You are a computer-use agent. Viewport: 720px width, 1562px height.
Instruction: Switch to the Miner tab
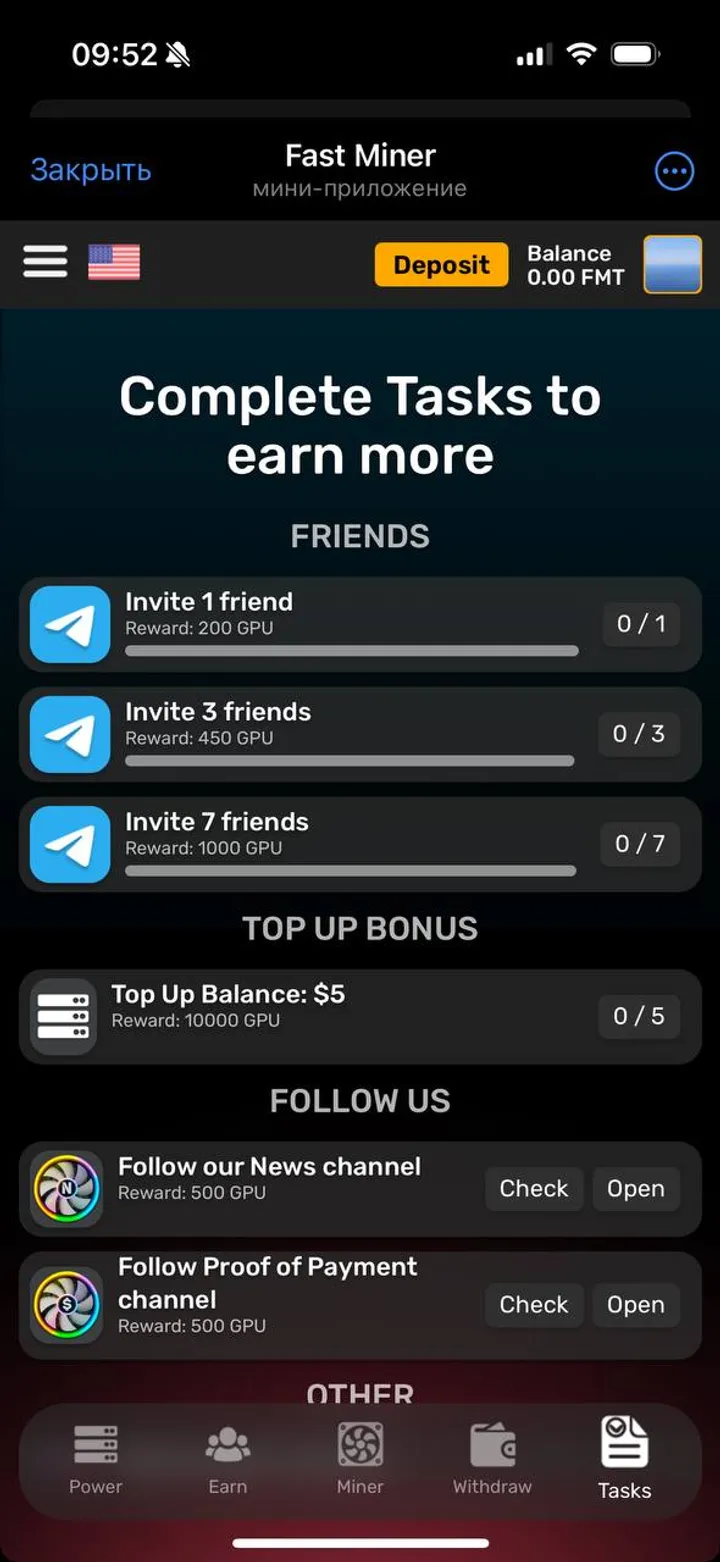pyautogui.click(x=360, y=1460)
